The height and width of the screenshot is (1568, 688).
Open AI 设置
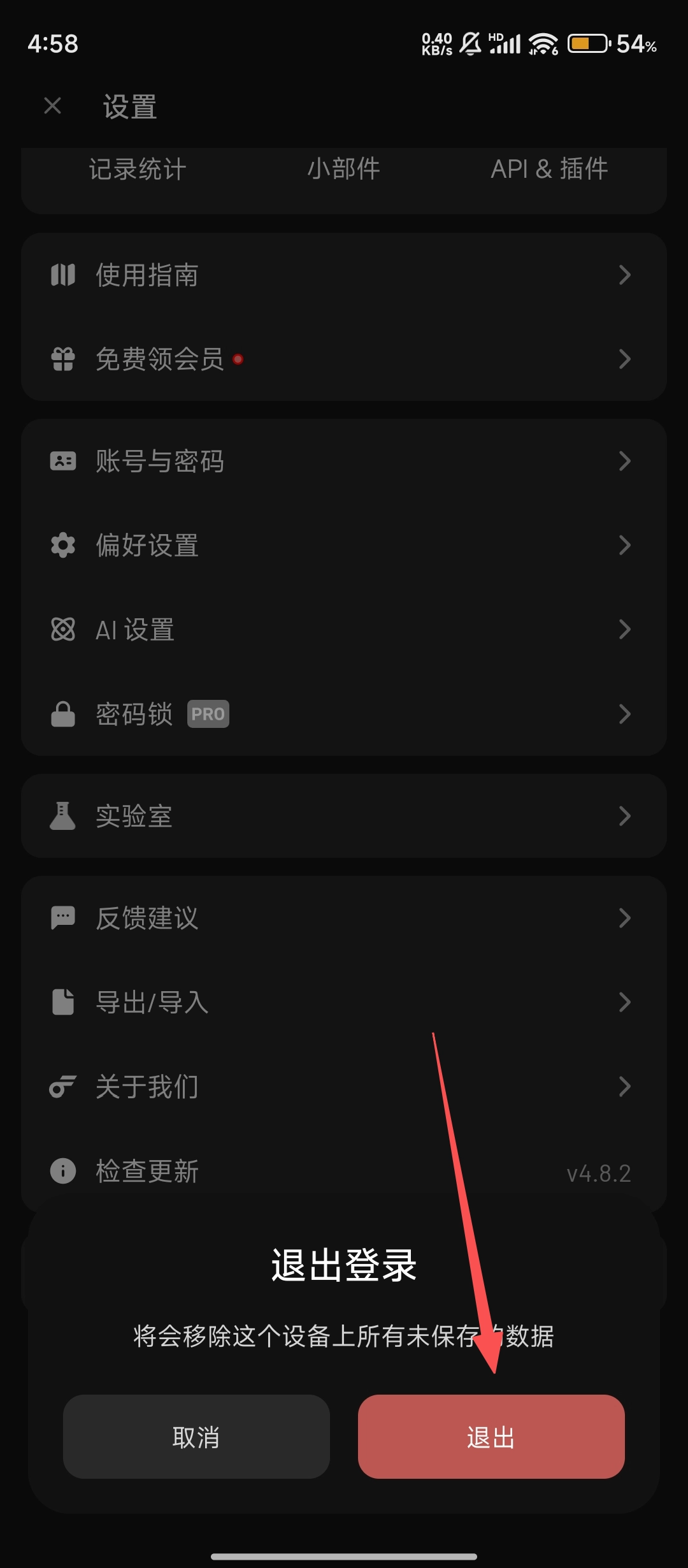344,629
